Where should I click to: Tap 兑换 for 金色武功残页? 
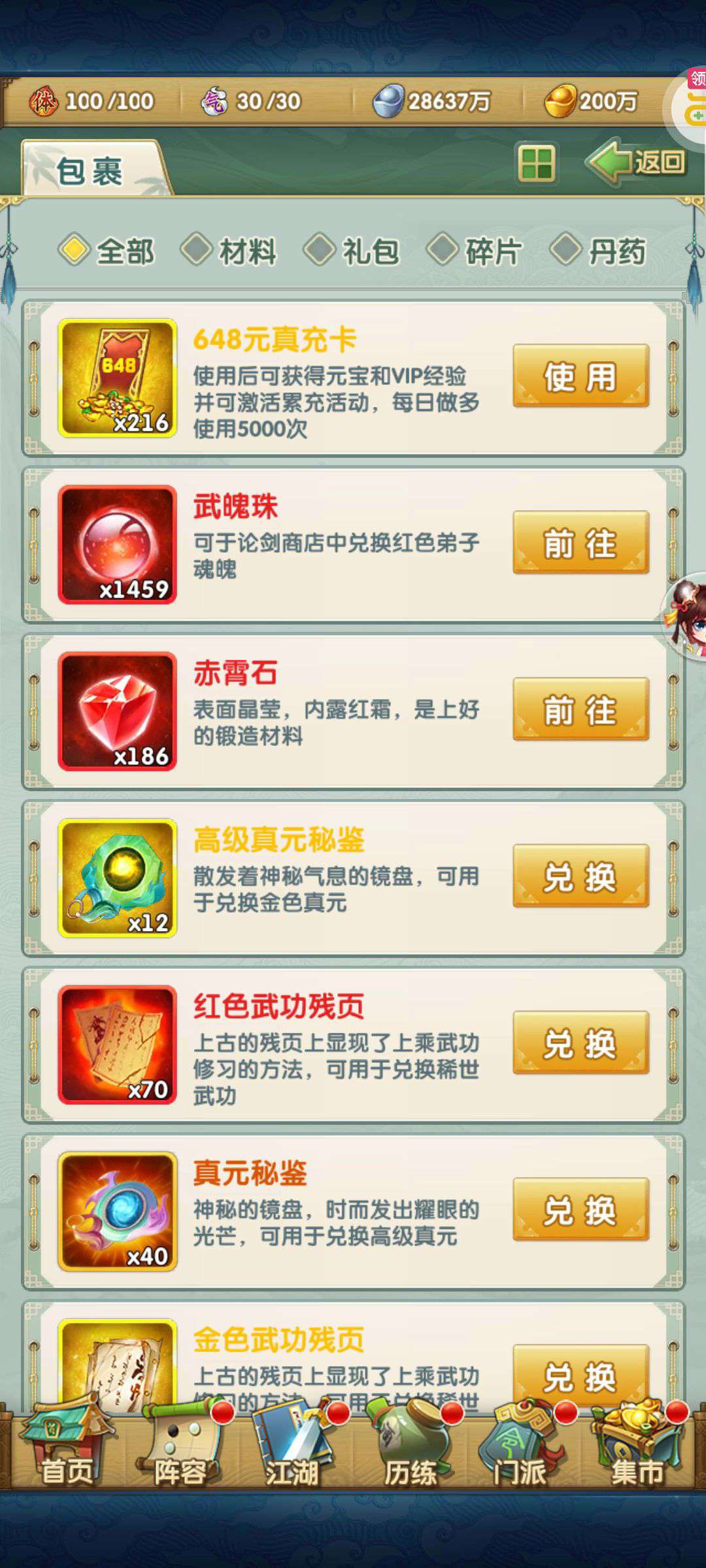(580, 1375)
